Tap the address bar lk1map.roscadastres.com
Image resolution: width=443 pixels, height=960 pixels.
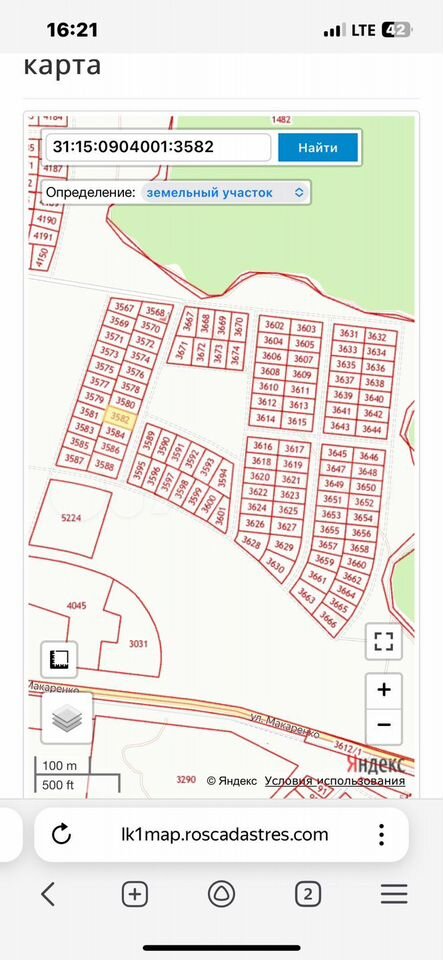tap(225, 834)
